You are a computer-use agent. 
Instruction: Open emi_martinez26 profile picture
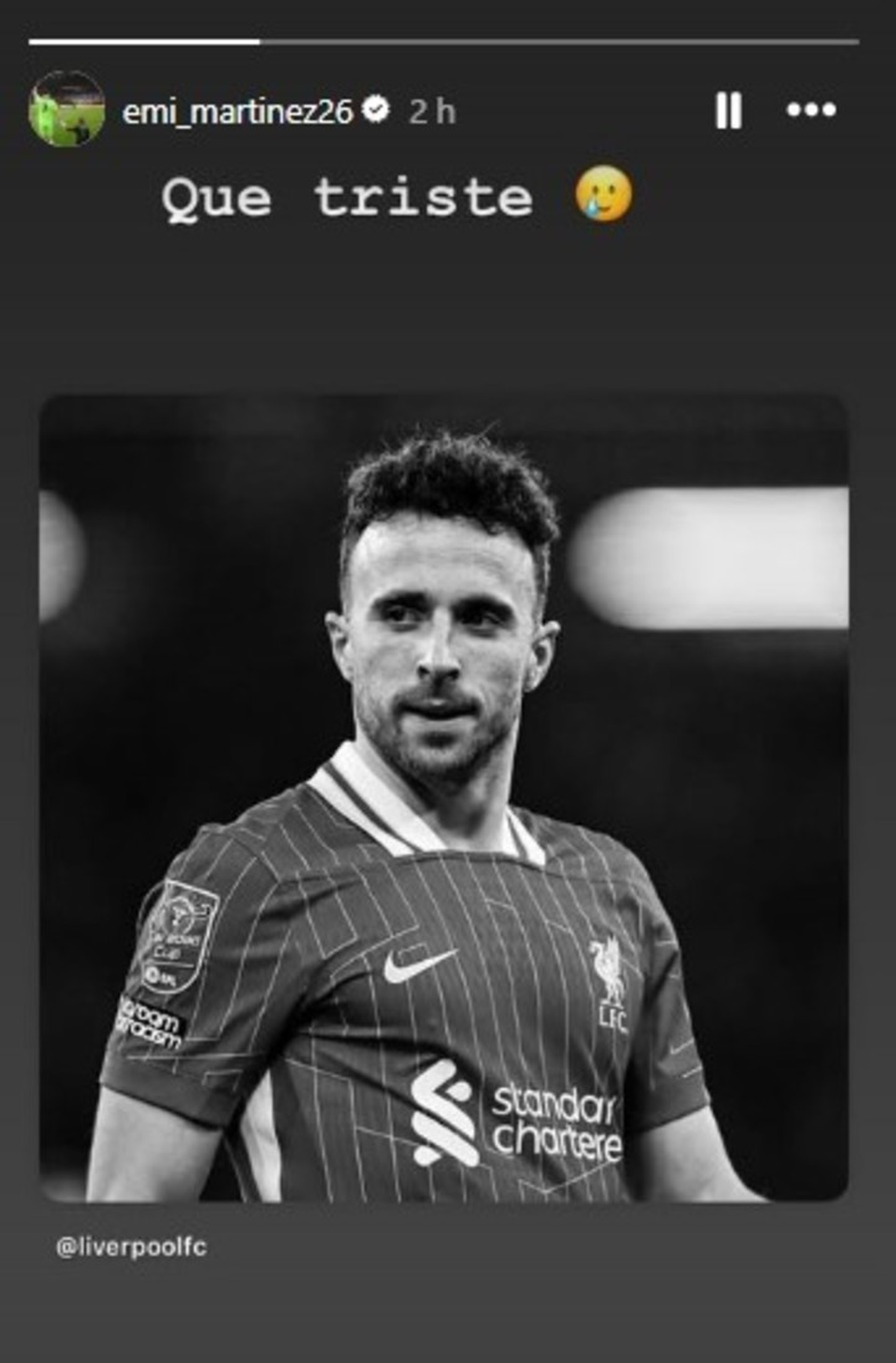[67, 109]
